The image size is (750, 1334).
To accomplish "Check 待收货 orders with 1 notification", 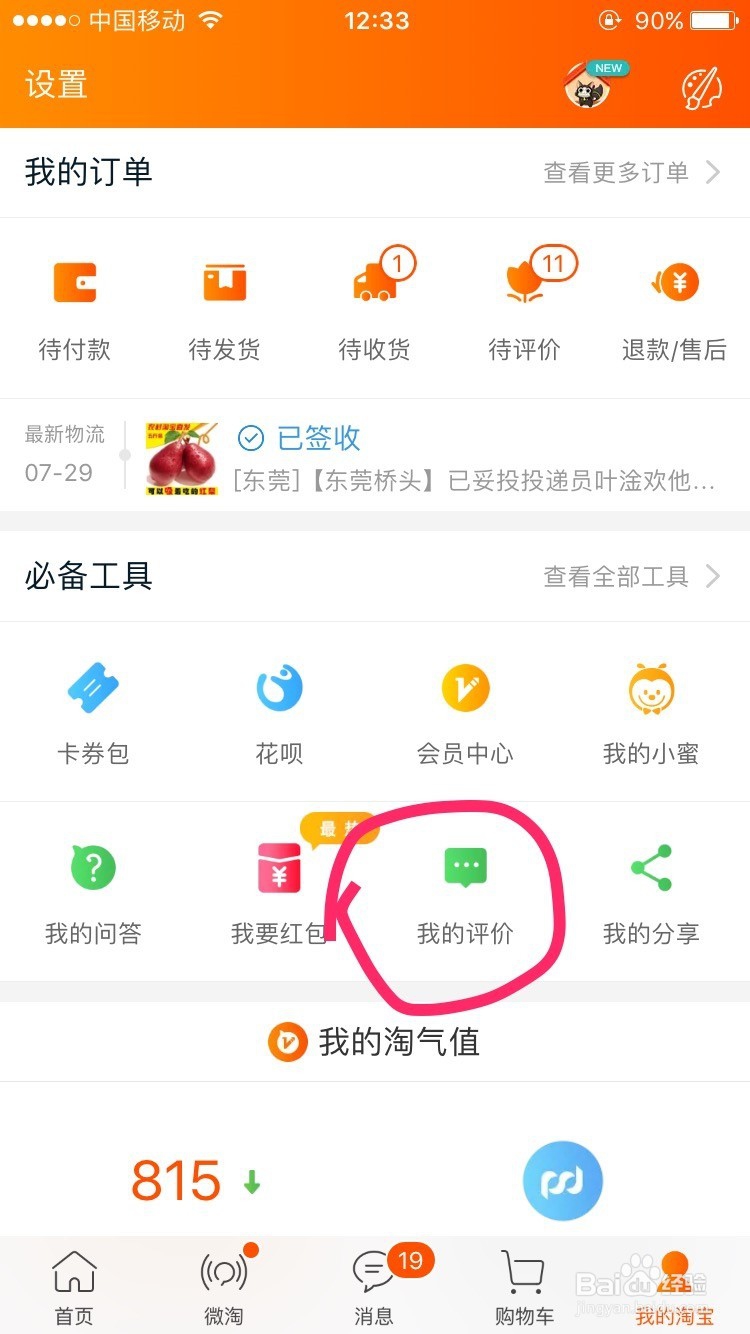I will [x=375, y=300].
